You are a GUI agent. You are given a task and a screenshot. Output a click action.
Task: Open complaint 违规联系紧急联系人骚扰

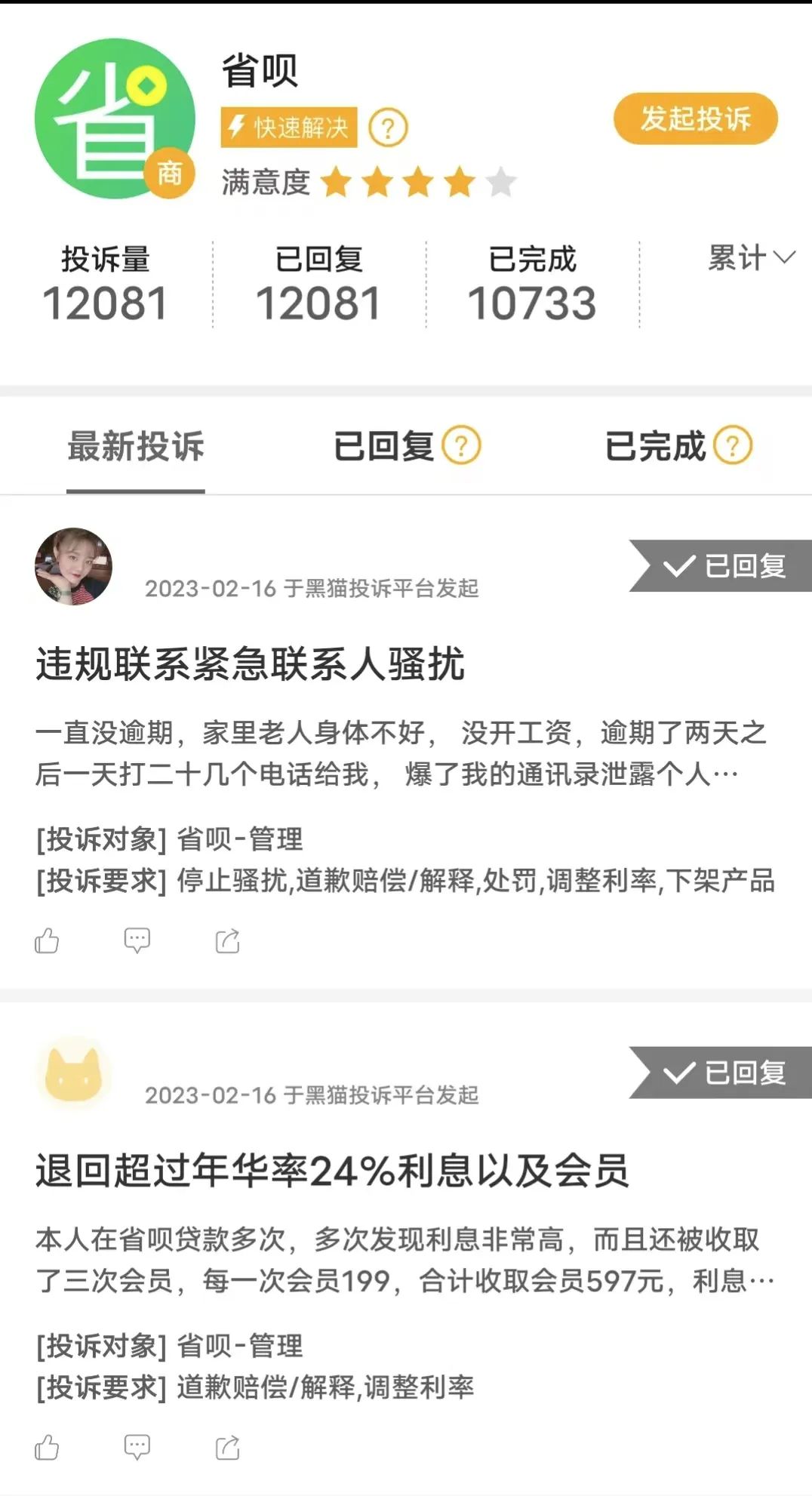250,665
